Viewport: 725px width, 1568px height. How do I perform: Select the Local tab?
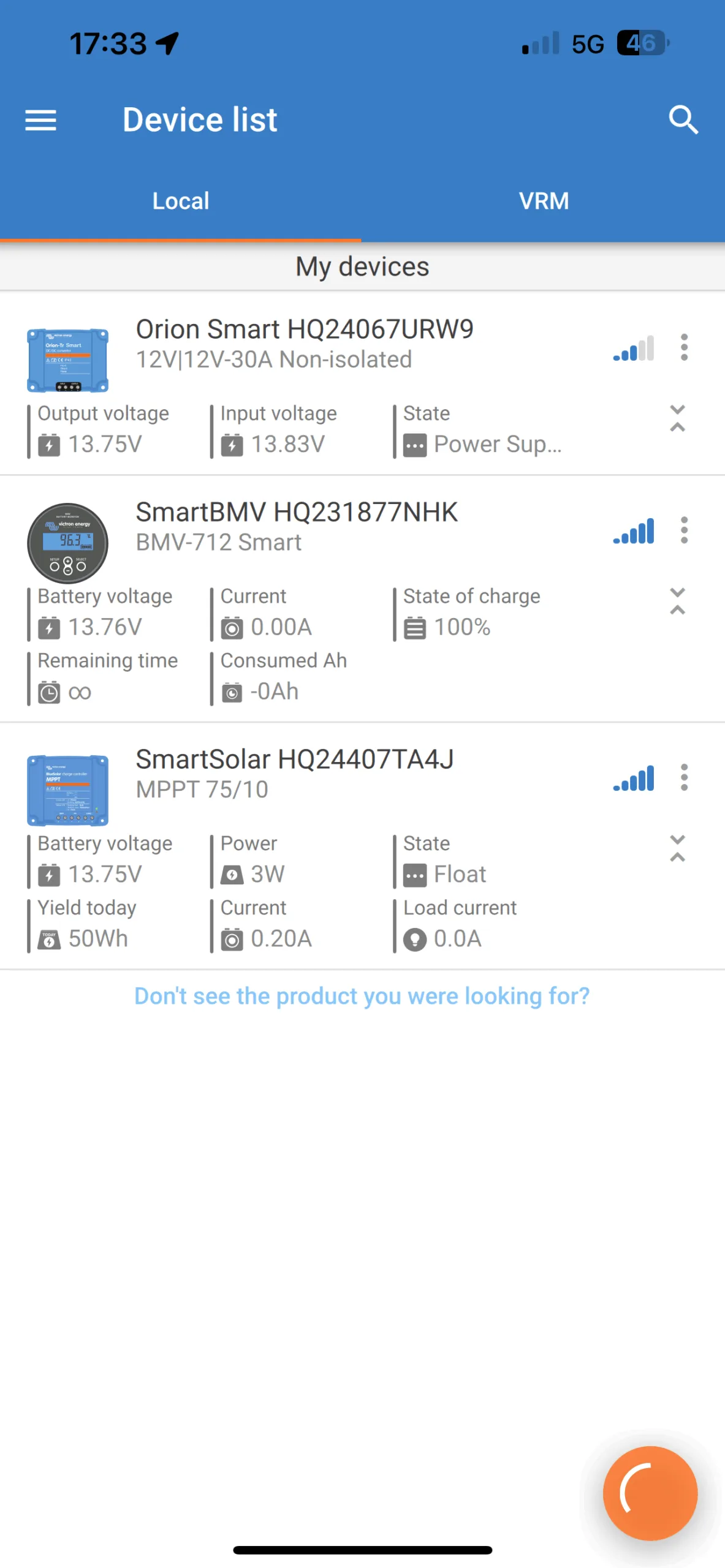click(181, 201)
